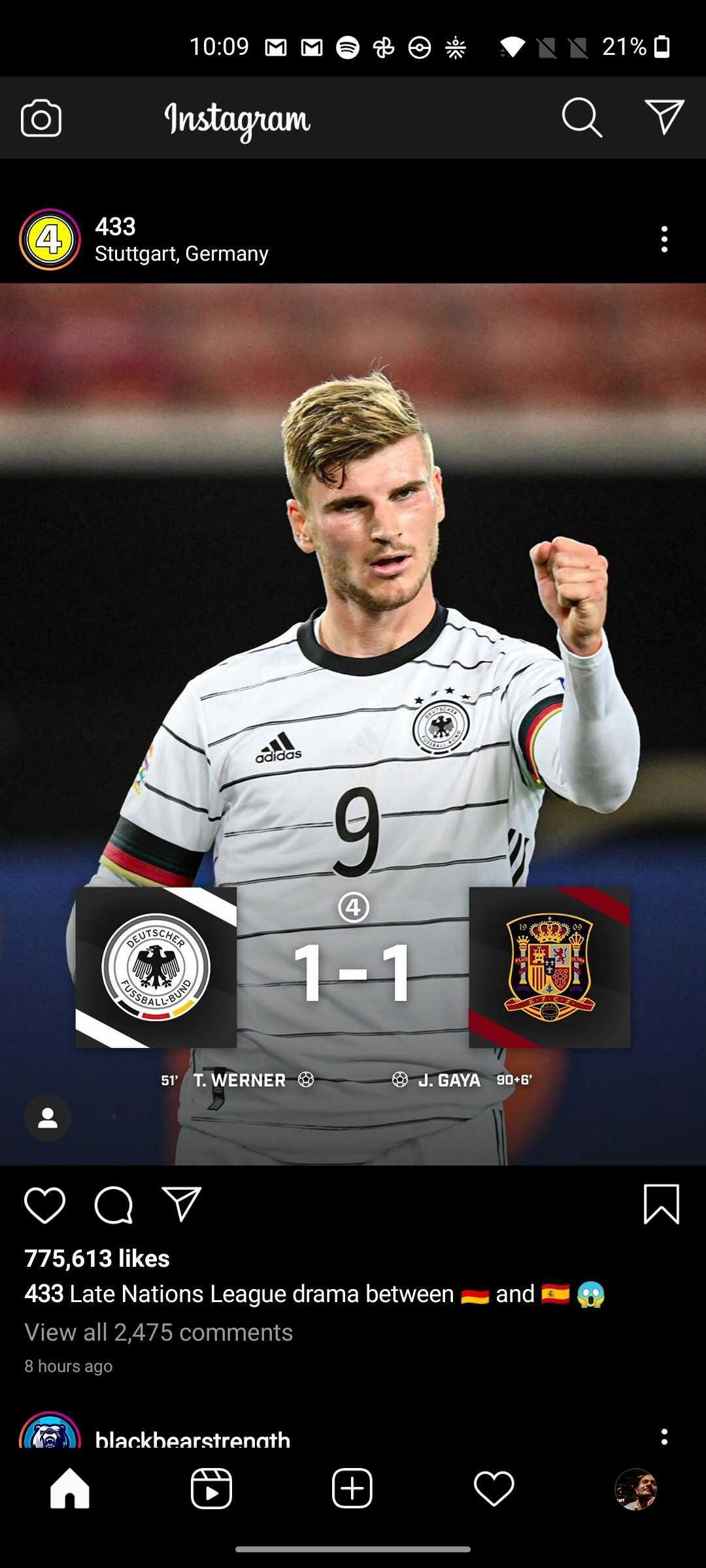Viewport: 706px width, 1568px height.
Task: Open the Stuttgart, Germany location
Action: [x=181, y=253]
